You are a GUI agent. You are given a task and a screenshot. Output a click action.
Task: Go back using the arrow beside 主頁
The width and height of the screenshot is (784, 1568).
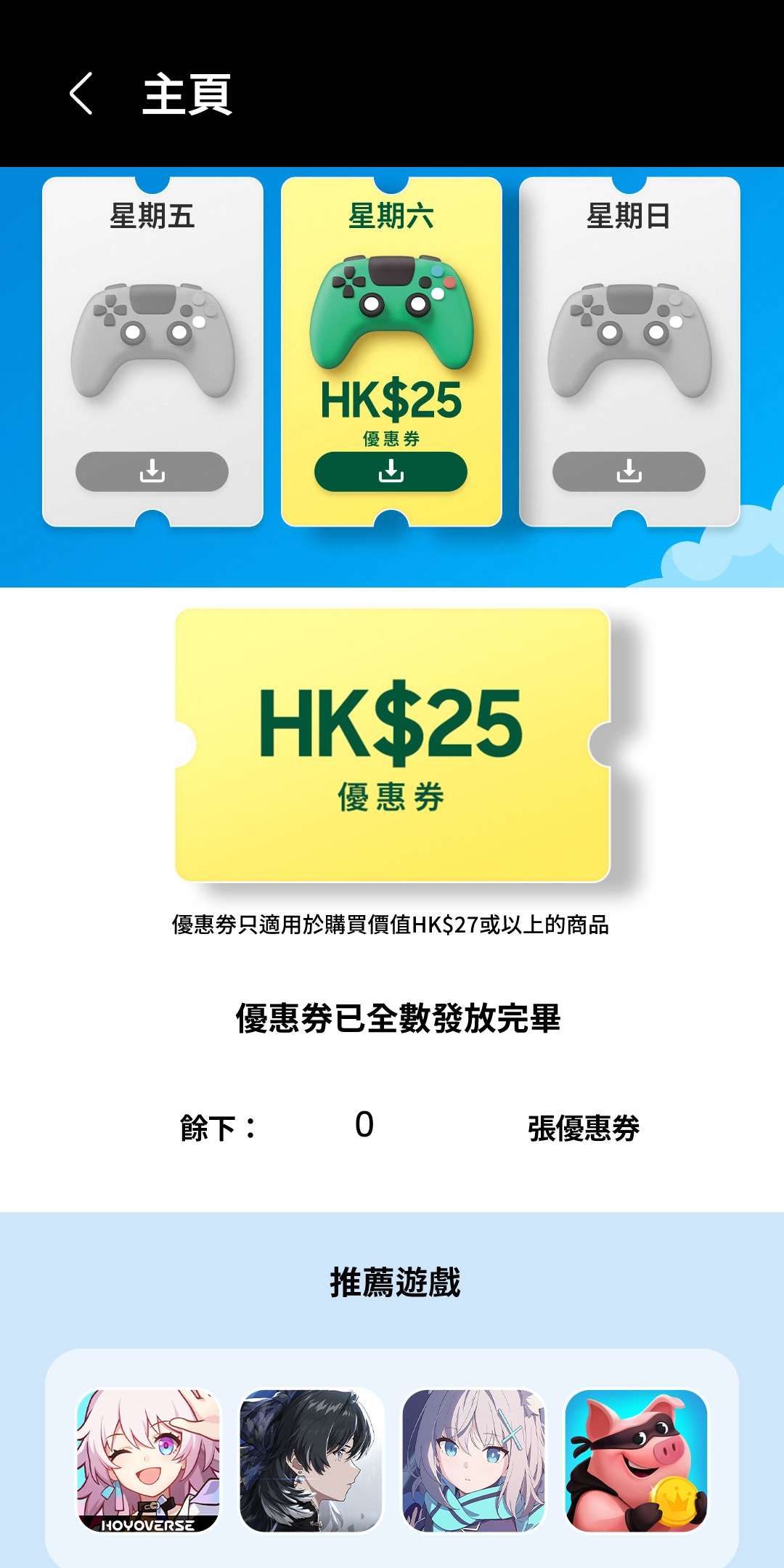point(81,94)
